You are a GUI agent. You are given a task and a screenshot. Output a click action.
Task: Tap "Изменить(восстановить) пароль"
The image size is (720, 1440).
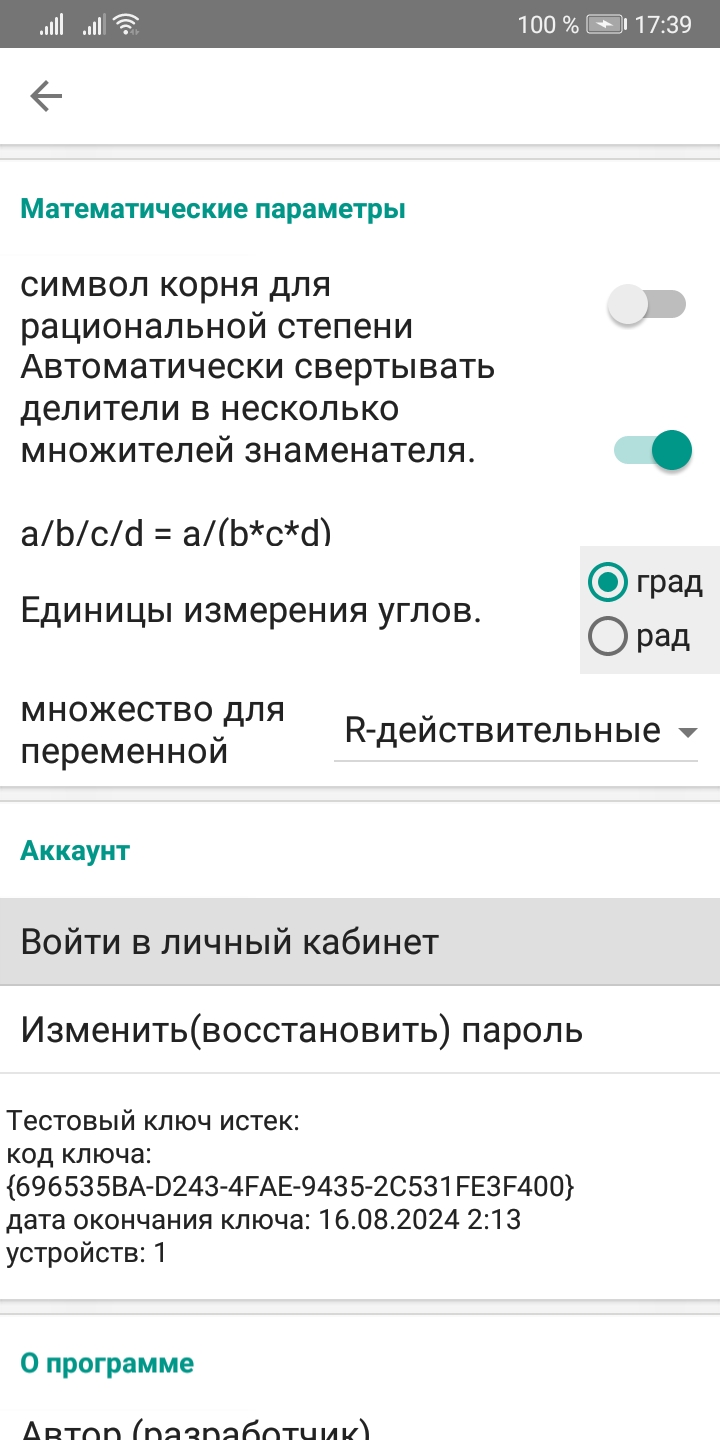(360, 1030)
